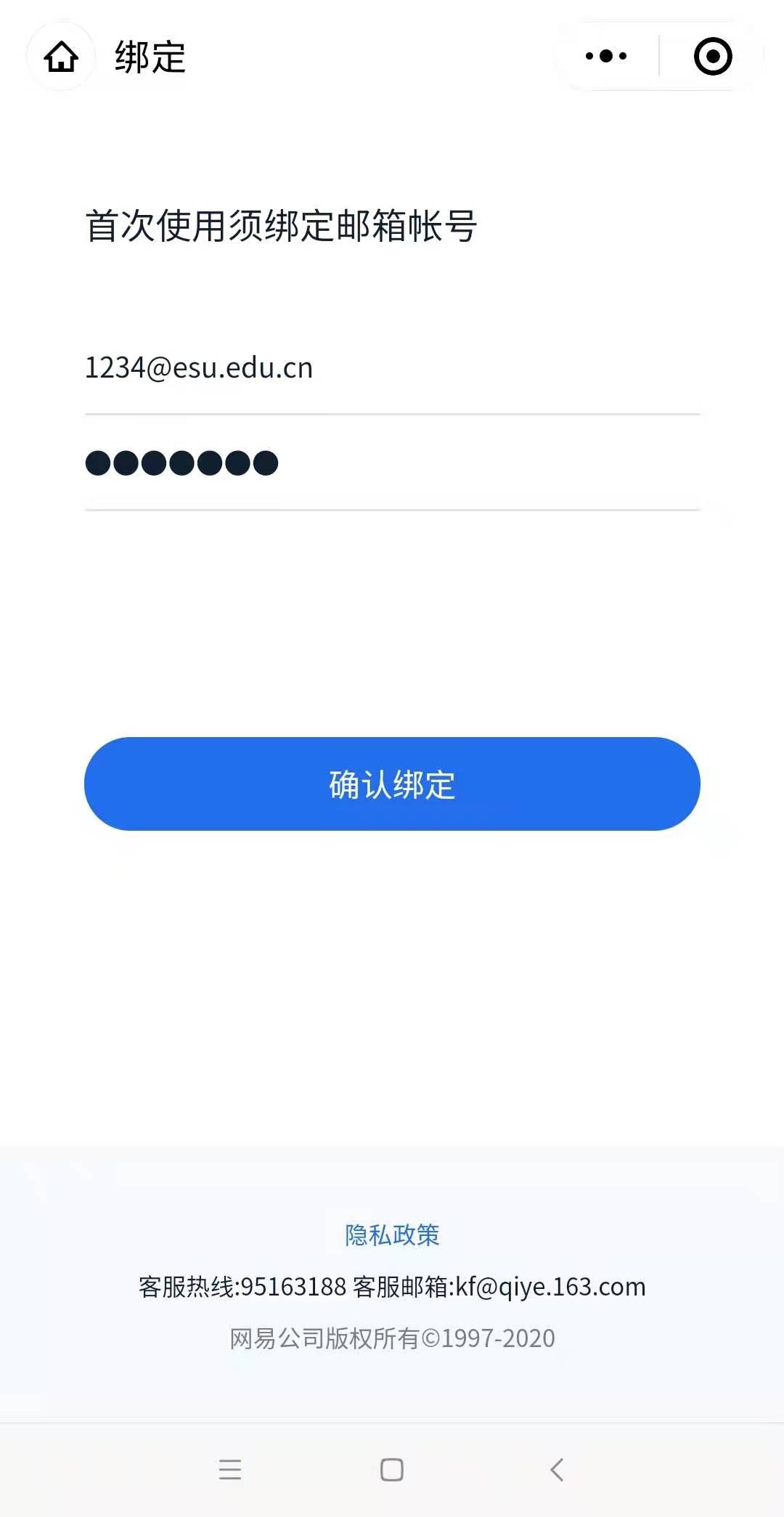Confirm binding with 确认绑定 button
Viewport: 784px width, 1517px height.
[392, 784]
